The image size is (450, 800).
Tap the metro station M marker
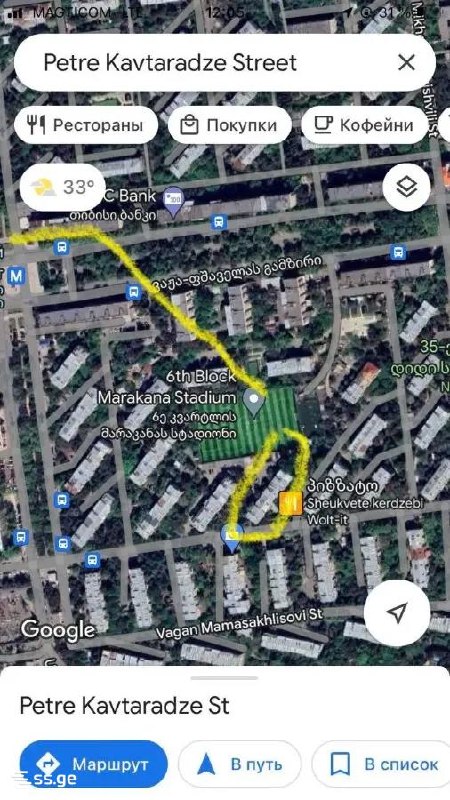click(x=17, y=276)
